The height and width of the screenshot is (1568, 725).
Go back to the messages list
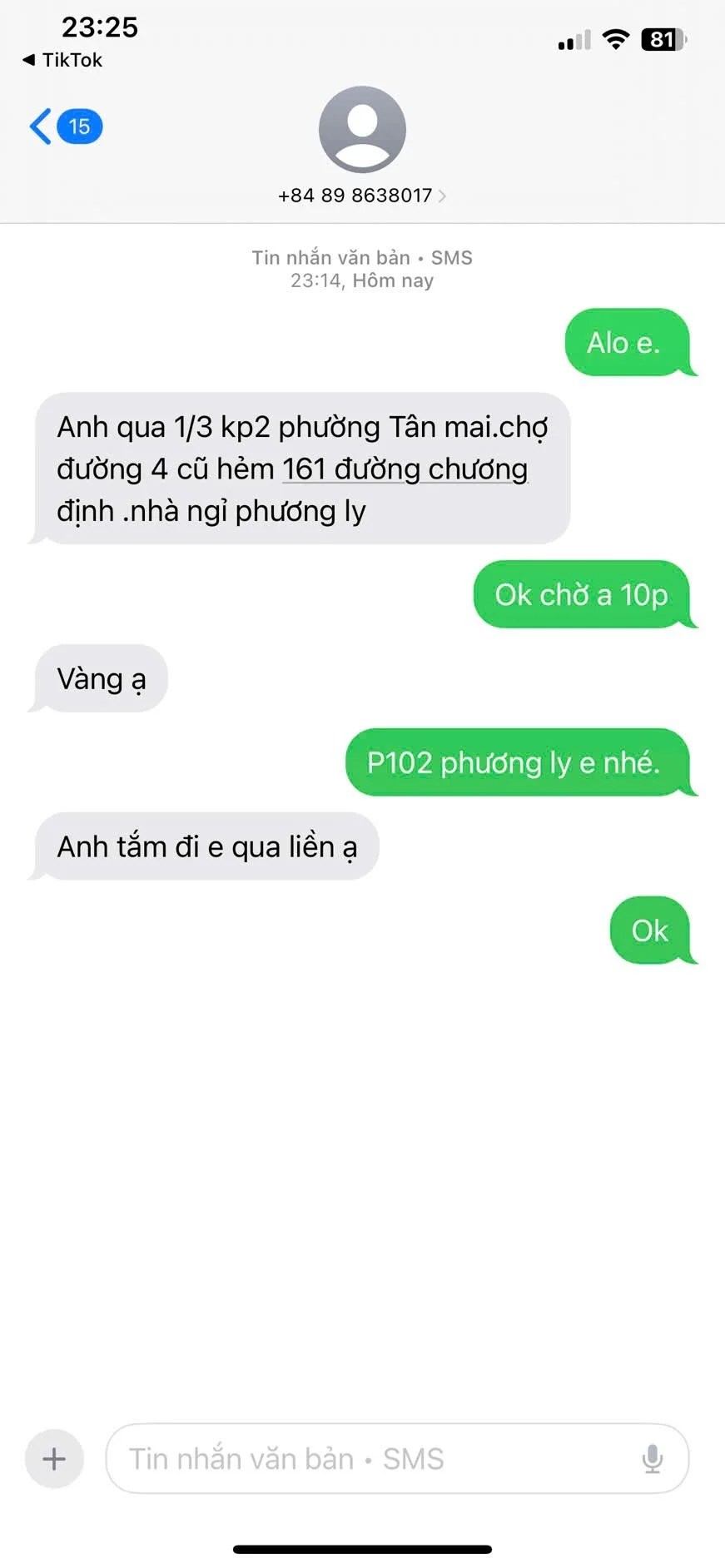coord(63,127)
